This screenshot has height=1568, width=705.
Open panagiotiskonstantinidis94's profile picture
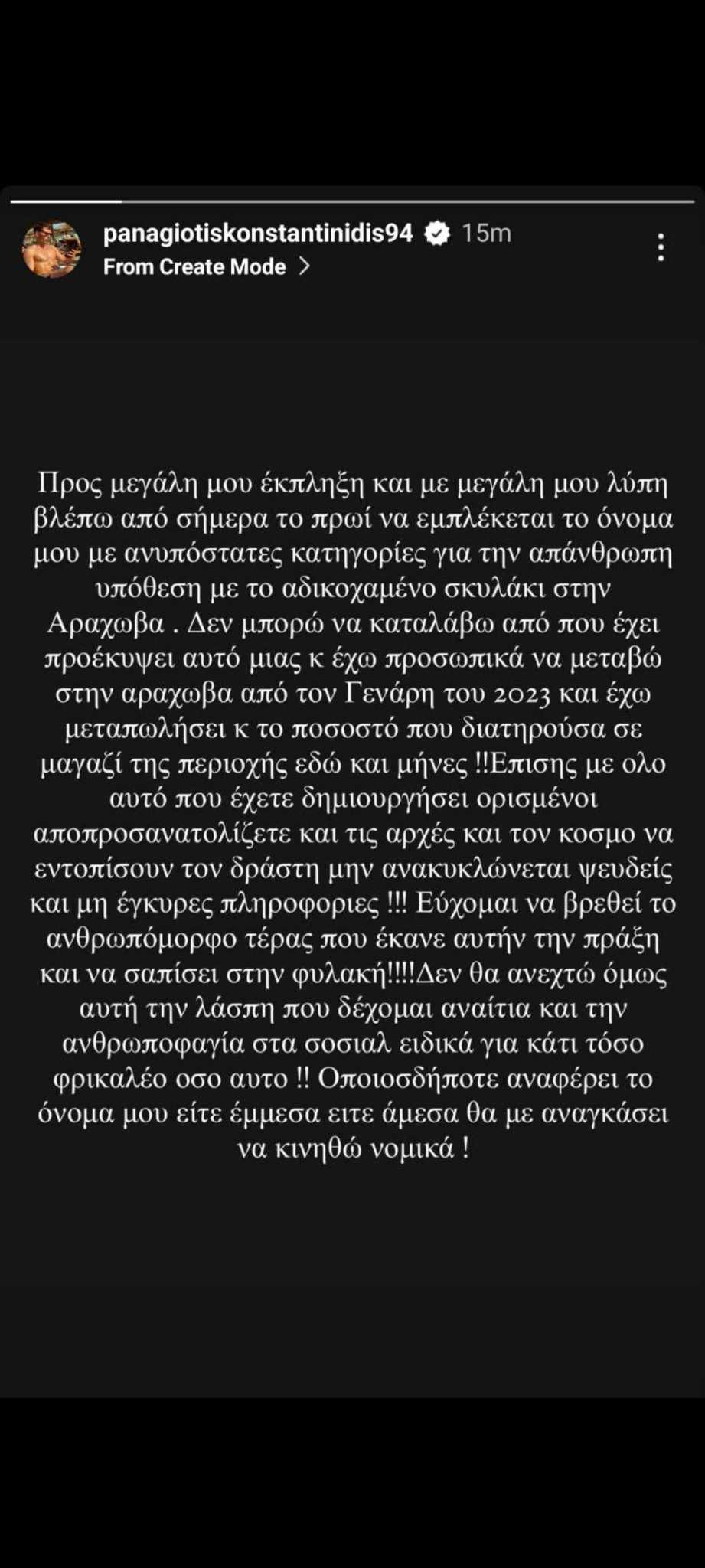[51, 249]
